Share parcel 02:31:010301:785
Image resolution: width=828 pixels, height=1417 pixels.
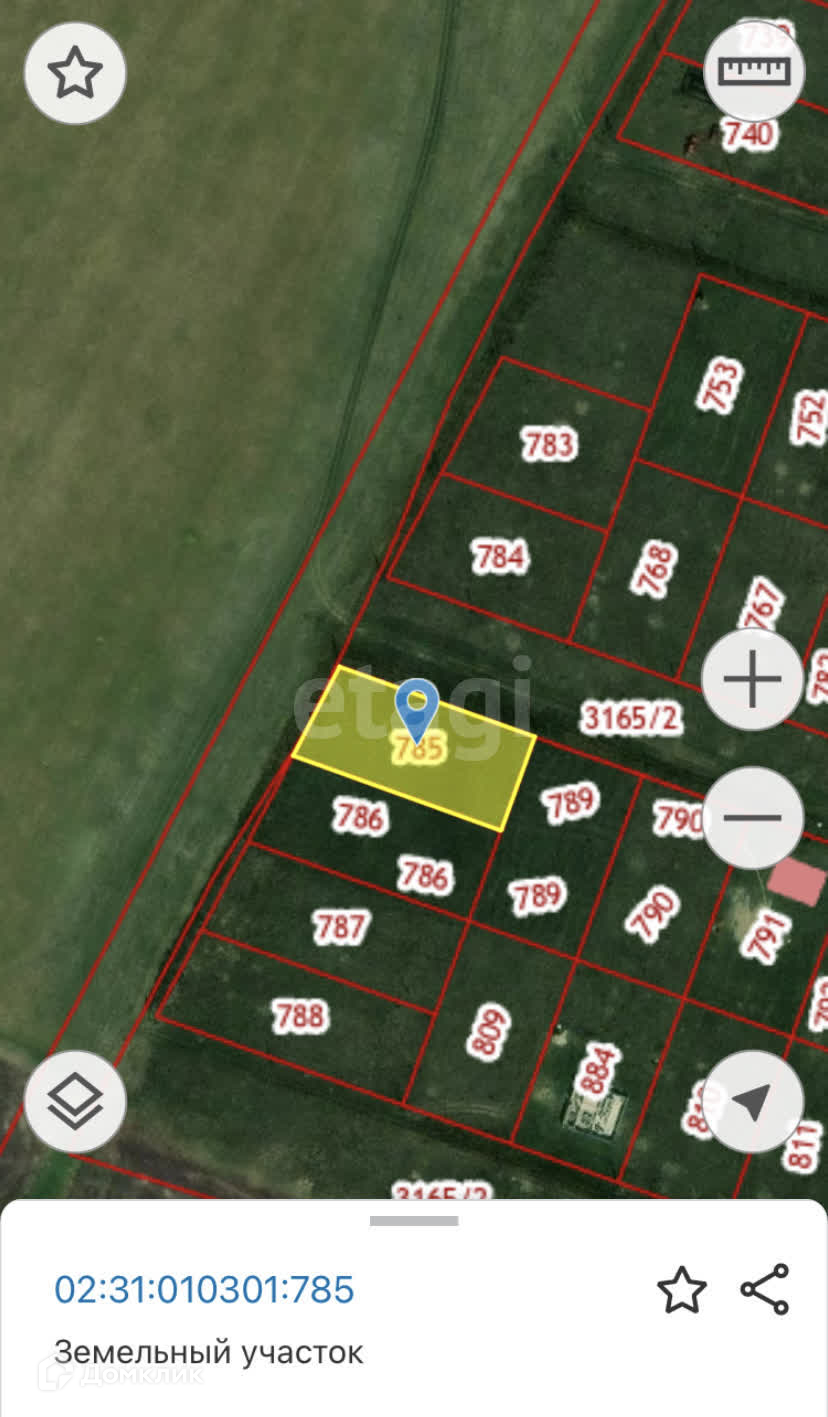765,1289
